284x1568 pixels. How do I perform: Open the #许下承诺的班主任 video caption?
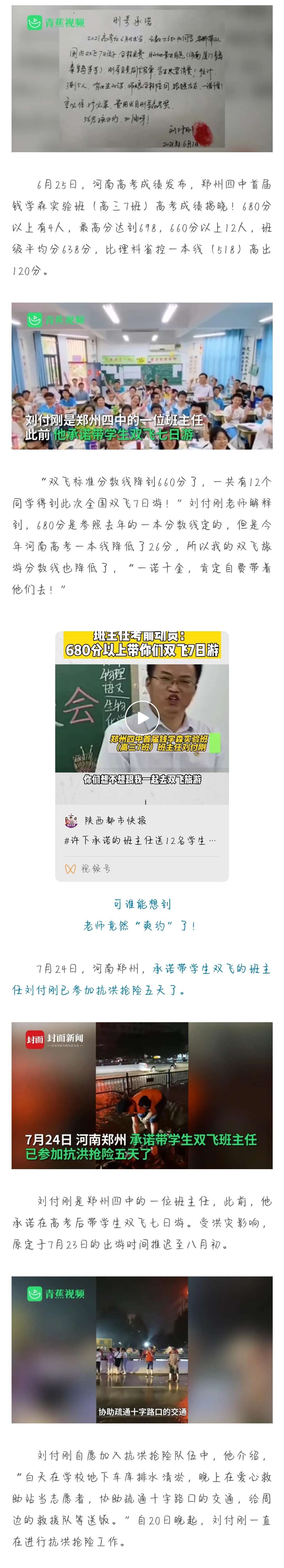tap(140, 841)
